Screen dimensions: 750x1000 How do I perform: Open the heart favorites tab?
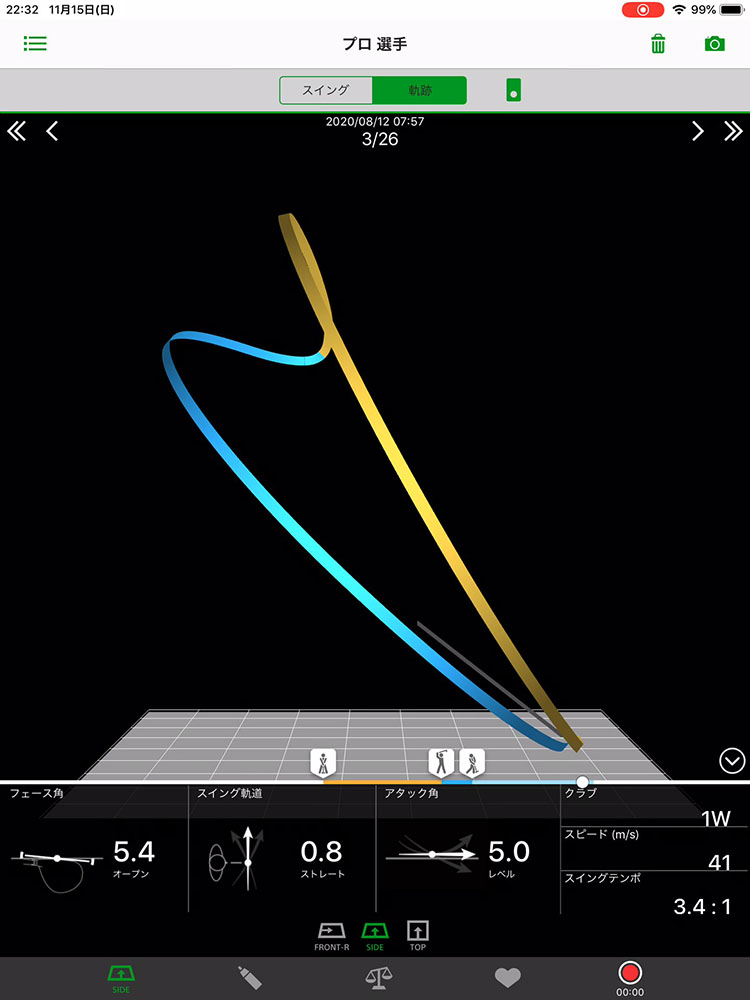[x=508, y=977]
